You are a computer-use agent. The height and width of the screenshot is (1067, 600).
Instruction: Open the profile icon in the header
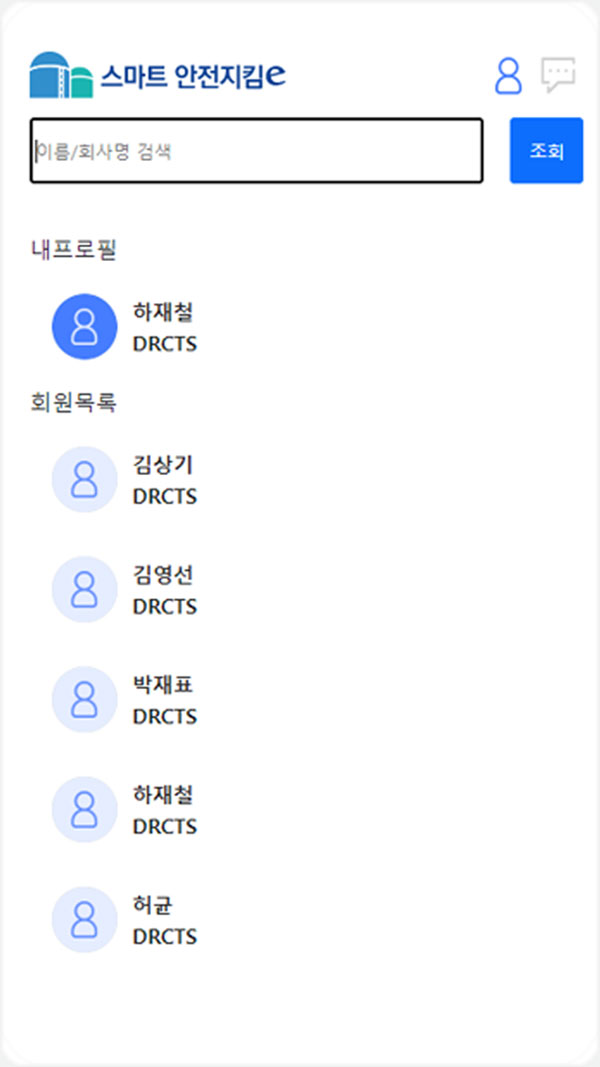pos(508,76)
